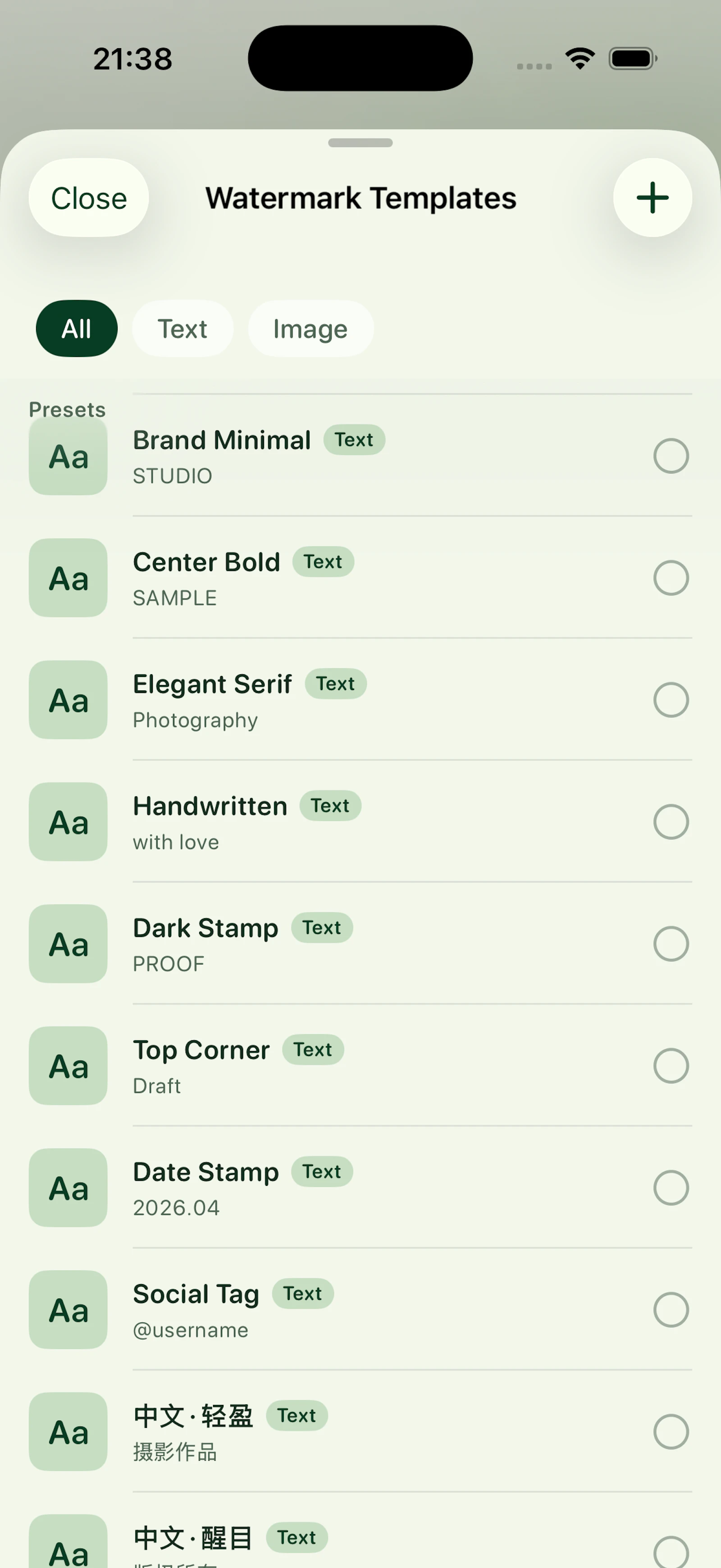Tap the Aa icon for Dark Stamp

[68, 944]
